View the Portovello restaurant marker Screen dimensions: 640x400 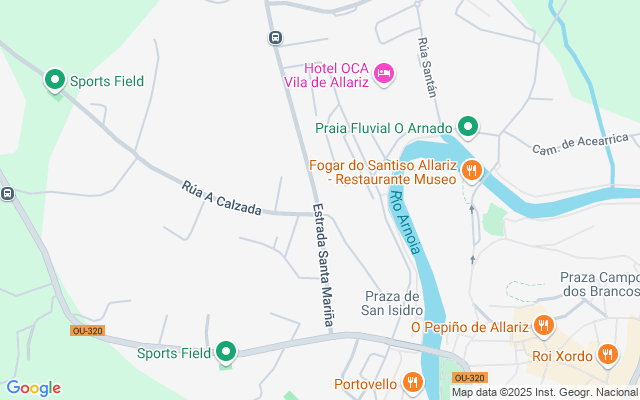(x=413, y=383)
